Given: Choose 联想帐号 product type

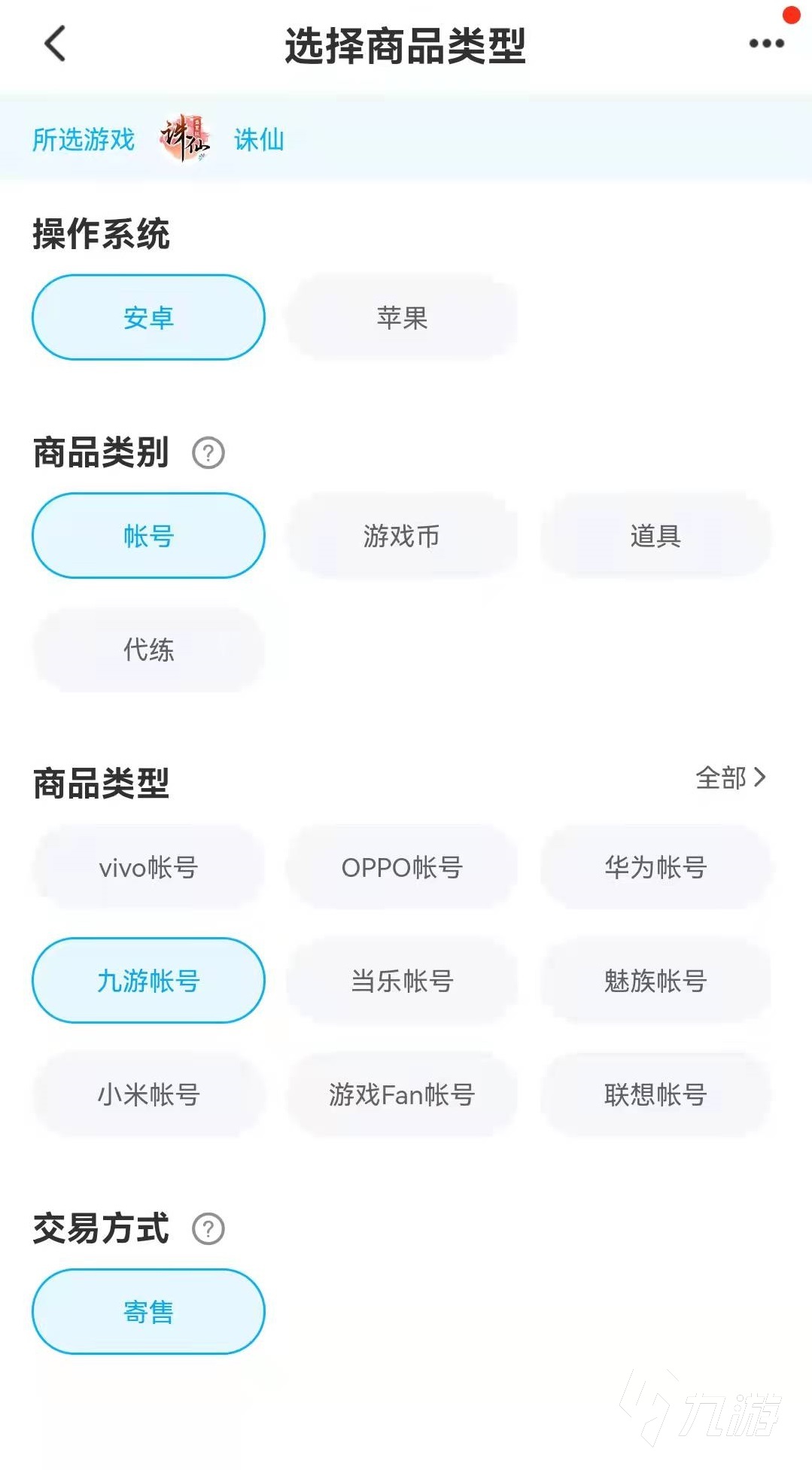Looking at the screenshot, I should click(x=655, y=1094).
